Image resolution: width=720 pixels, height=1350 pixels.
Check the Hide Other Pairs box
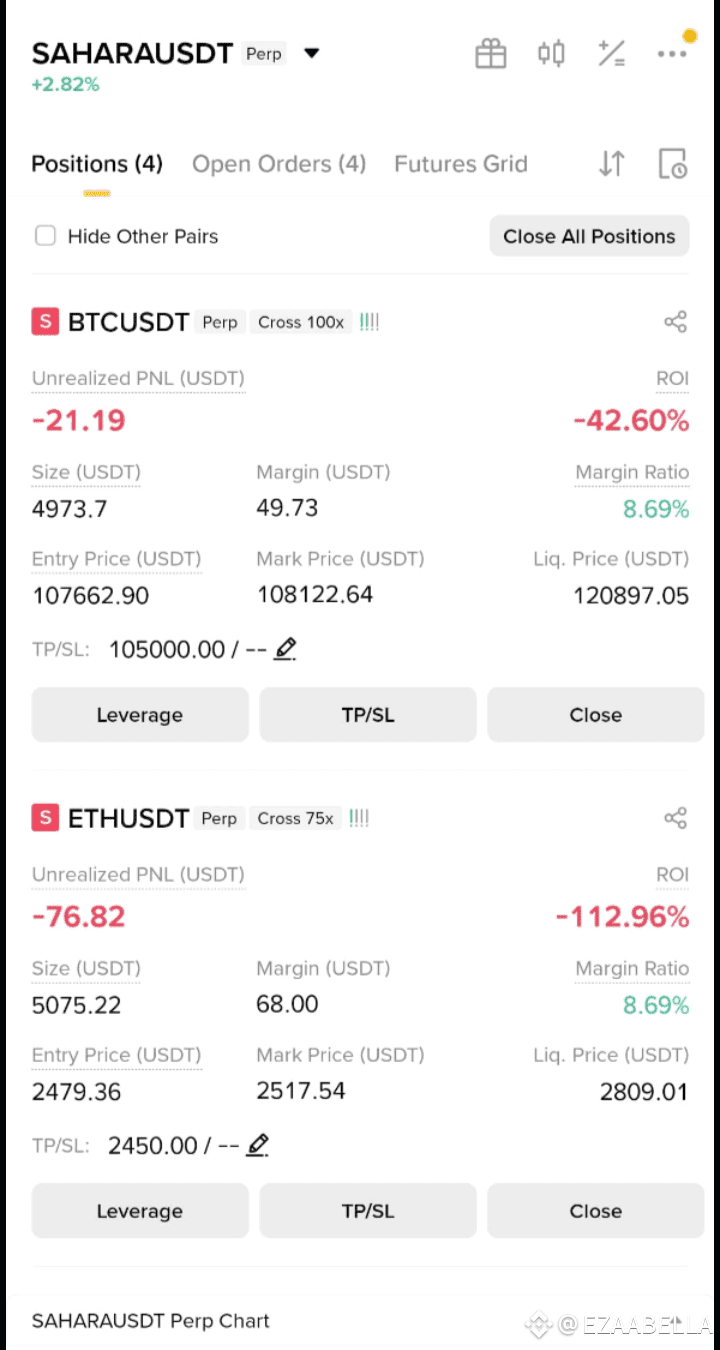pyautogui.click(x=45, y=236)
